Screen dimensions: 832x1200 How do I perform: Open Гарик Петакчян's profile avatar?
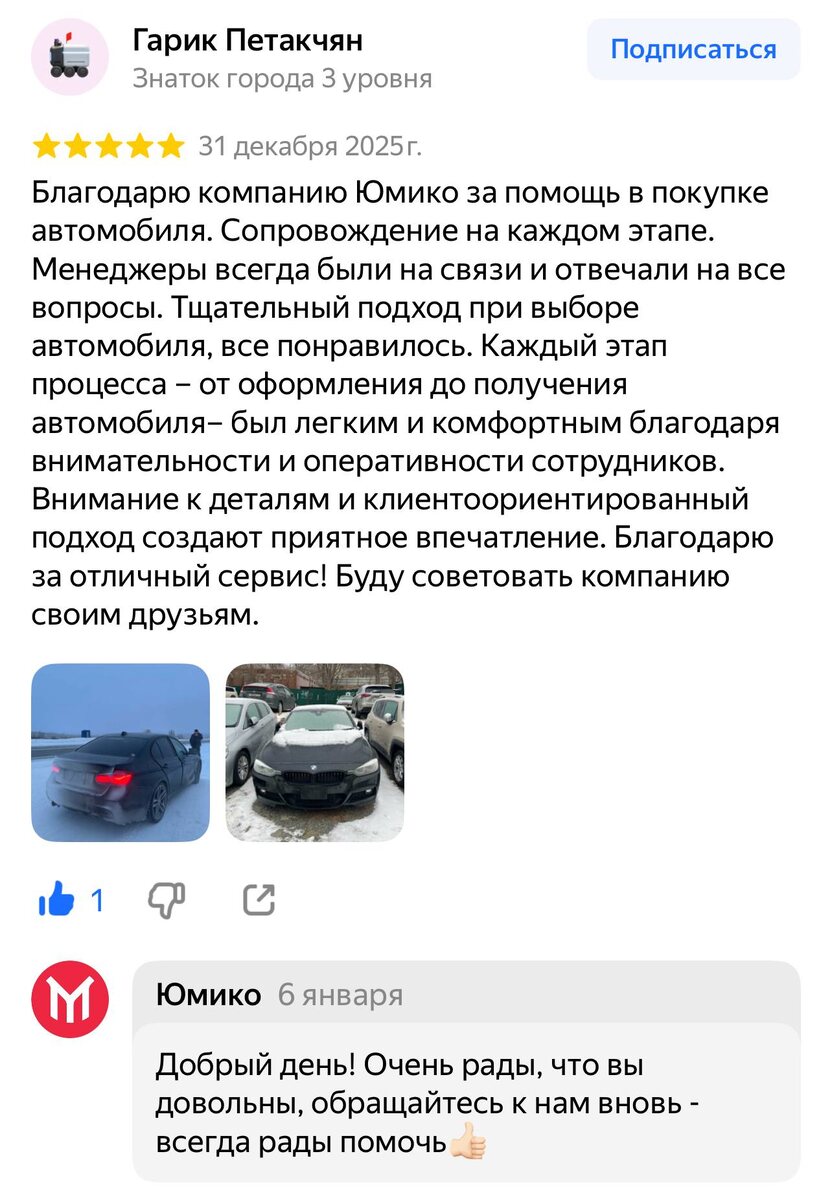point(69,57)
